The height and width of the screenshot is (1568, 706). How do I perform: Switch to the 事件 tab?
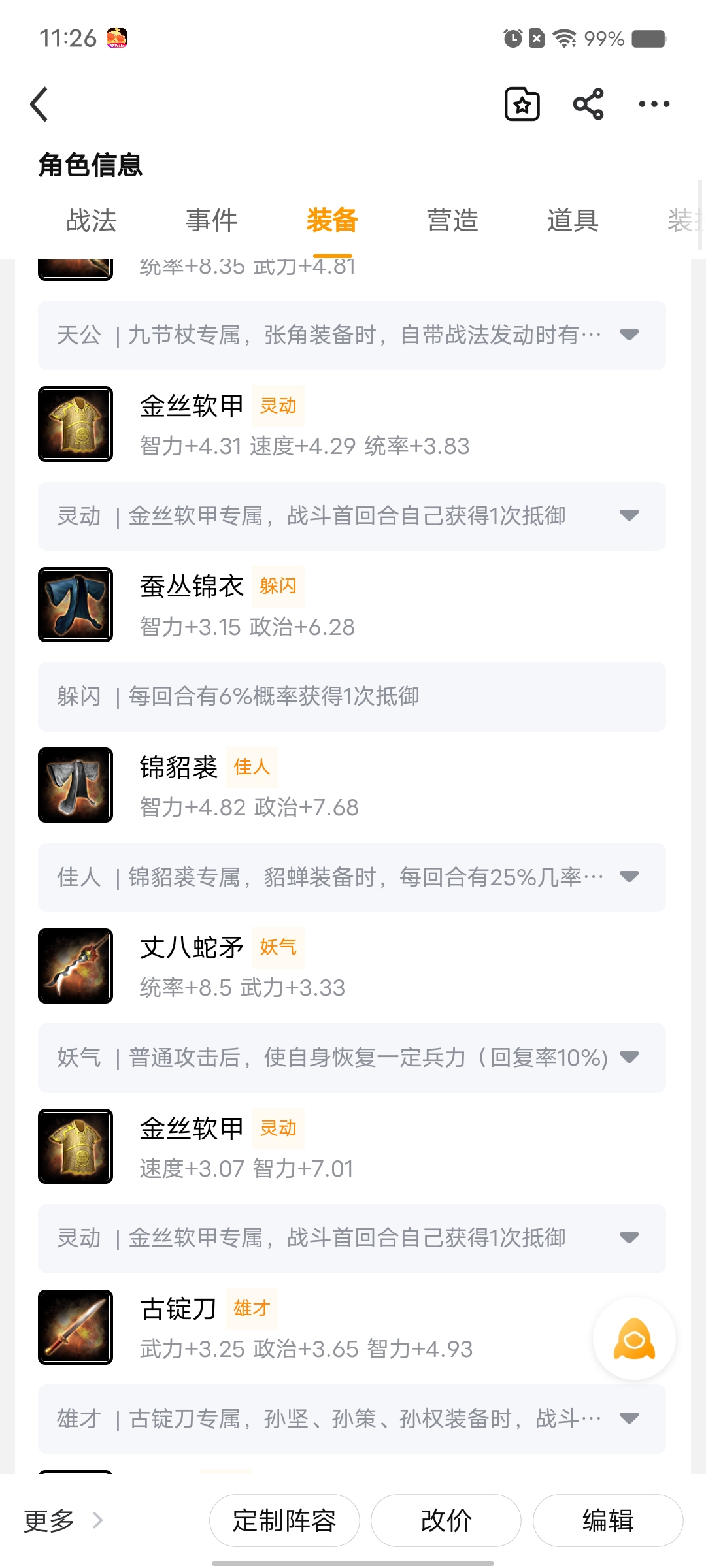coord(212,221)
